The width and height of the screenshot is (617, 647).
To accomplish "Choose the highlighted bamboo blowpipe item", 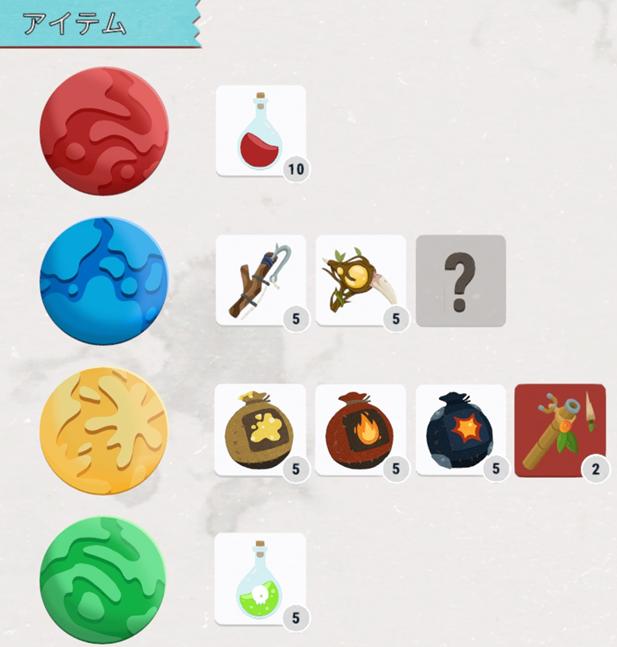I will point(560,430).
